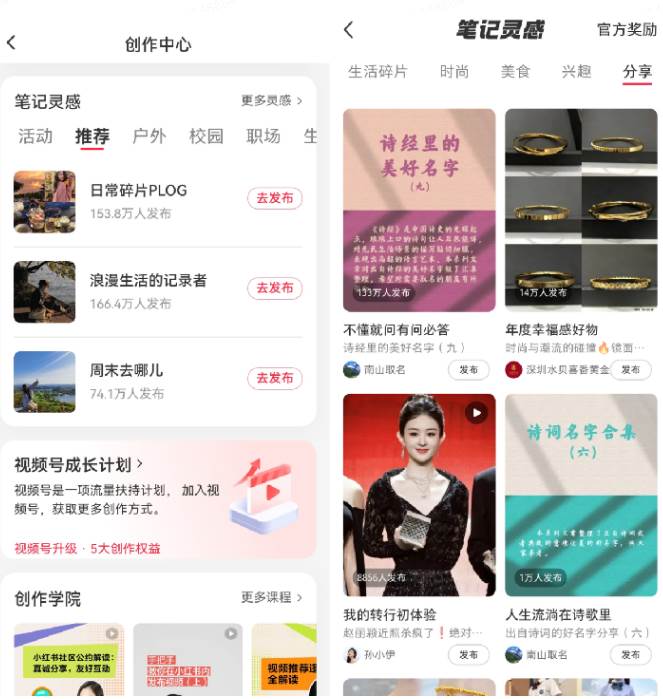Image resolution: width=663 pixels, height=699 pixels.
Task: Switch to the 校园 tab
Action: click(x=206, y=136)
